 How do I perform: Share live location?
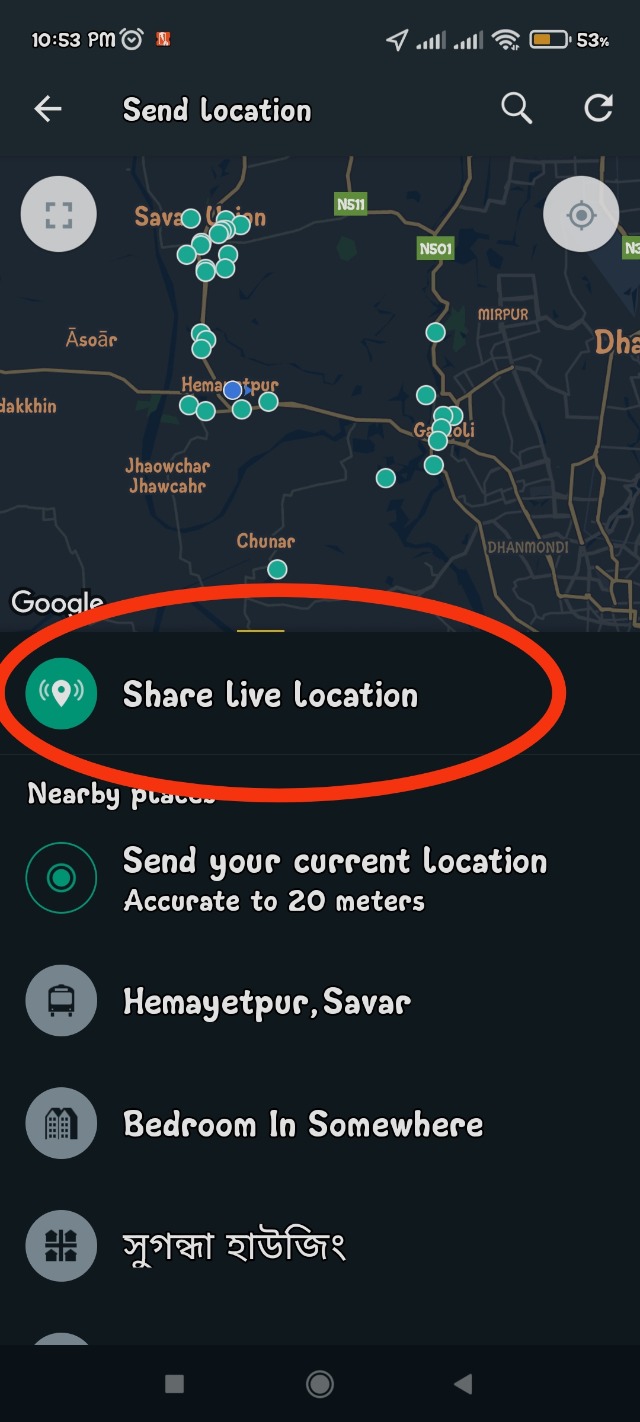(270, 694)
